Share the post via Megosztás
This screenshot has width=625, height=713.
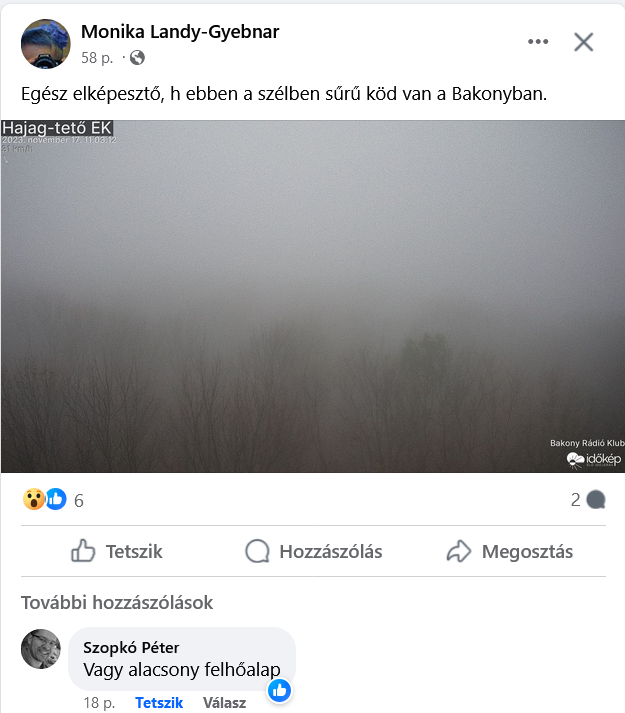pyautogui.click(x=510, y=551)
